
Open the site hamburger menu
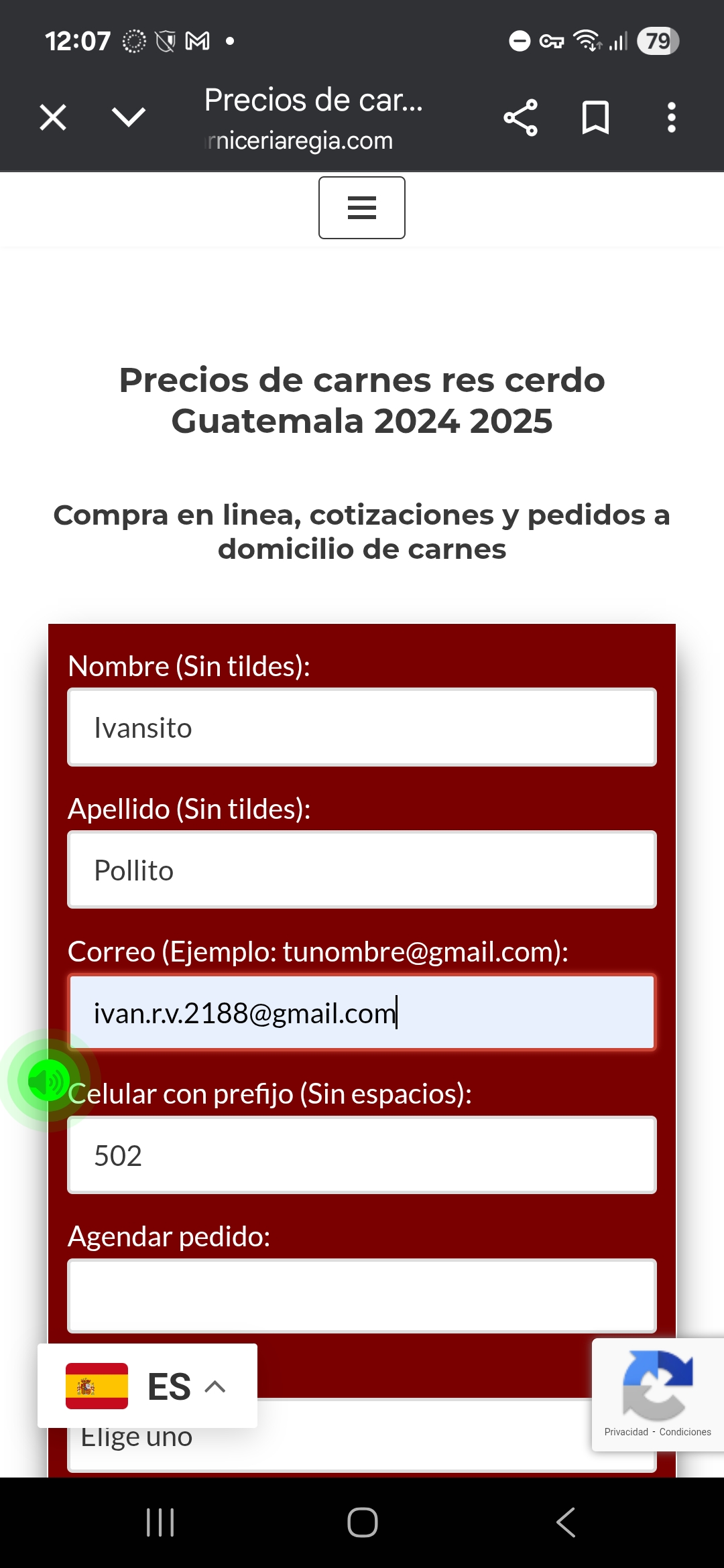pos(362,208)
